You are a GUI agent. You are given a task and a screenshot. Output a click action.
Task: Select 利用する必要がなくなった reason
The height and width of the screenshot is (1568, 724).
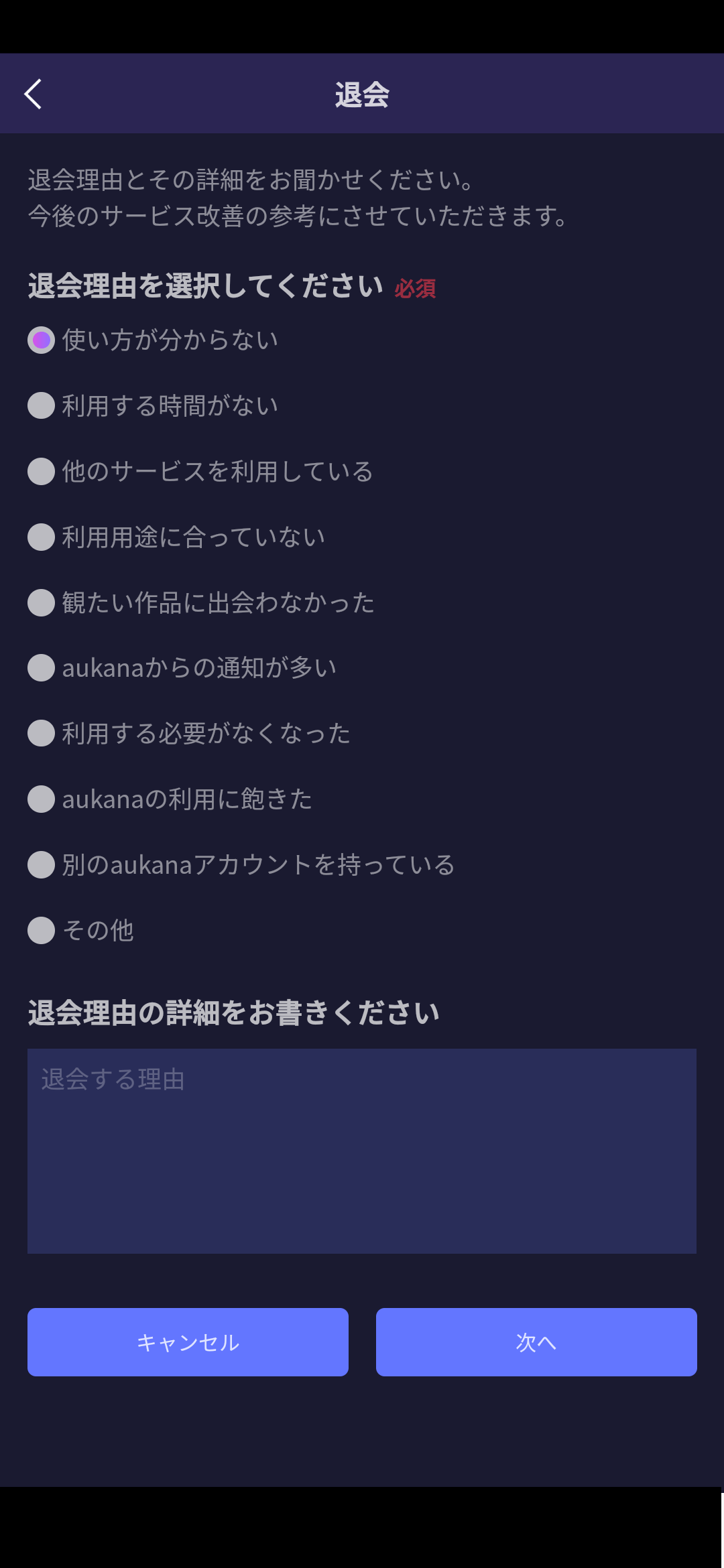[x=189, y=733]
